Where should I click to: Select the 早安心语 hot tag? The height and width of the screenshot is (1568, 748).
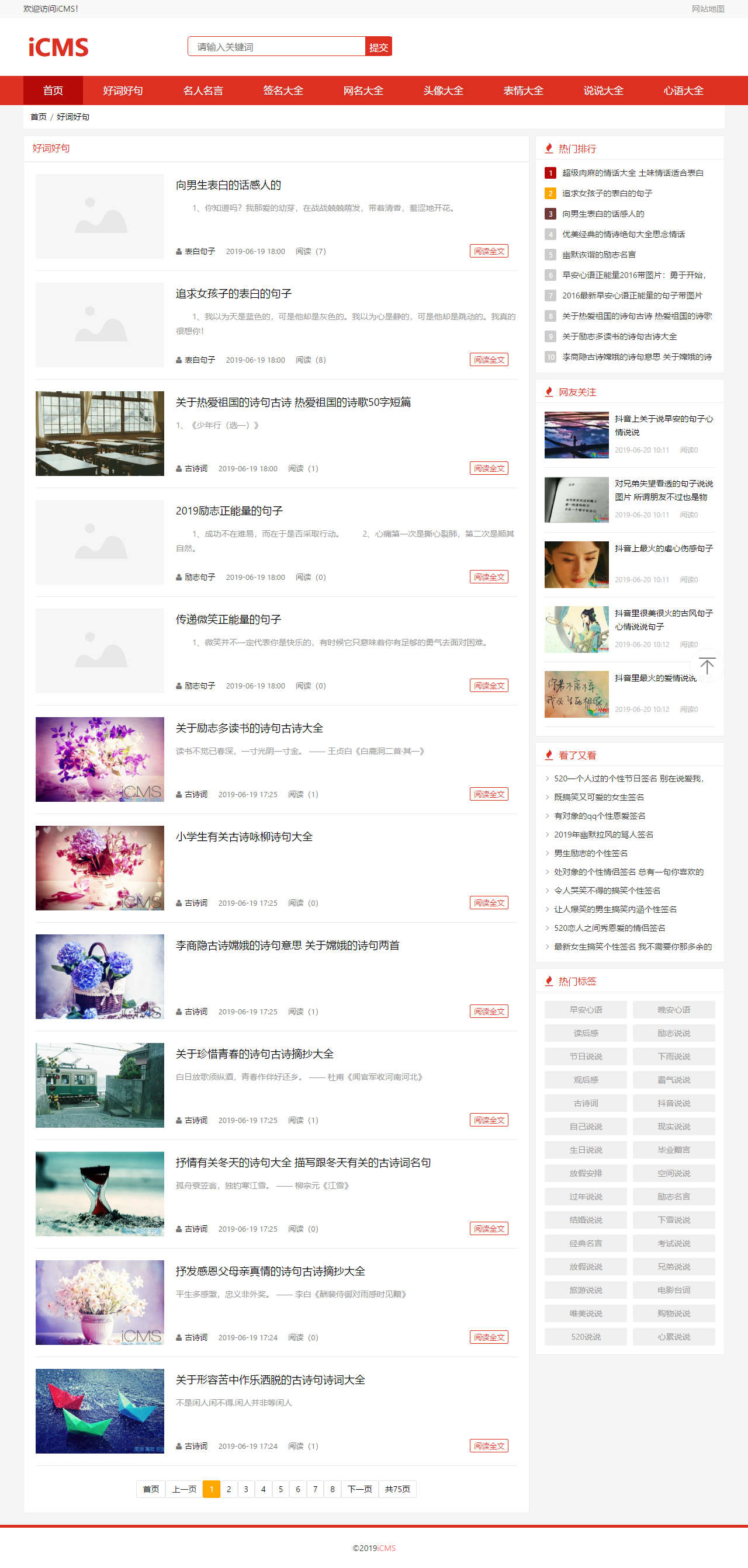pyautogui.click(x=586, y=1009)
